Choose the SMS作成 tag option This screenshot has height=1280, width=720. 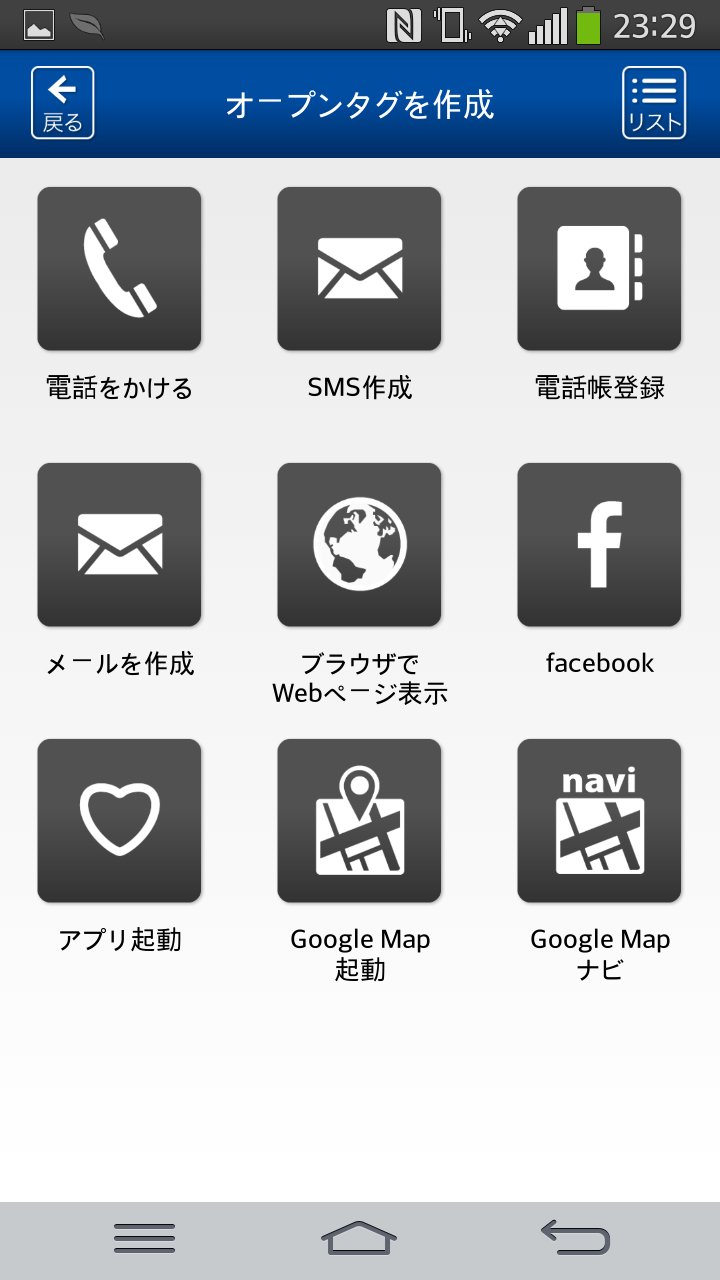point(360,269)
